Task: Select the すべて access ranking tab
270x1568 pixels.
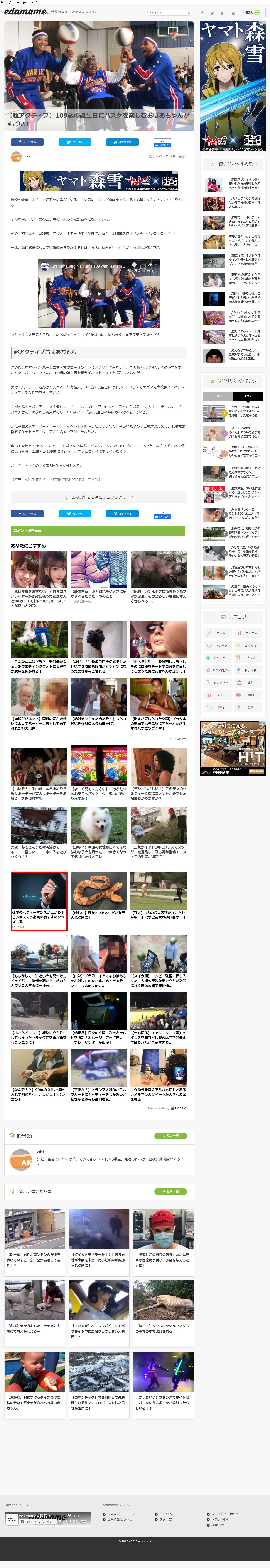Action: pyautogui.click(x=248, y=396)
